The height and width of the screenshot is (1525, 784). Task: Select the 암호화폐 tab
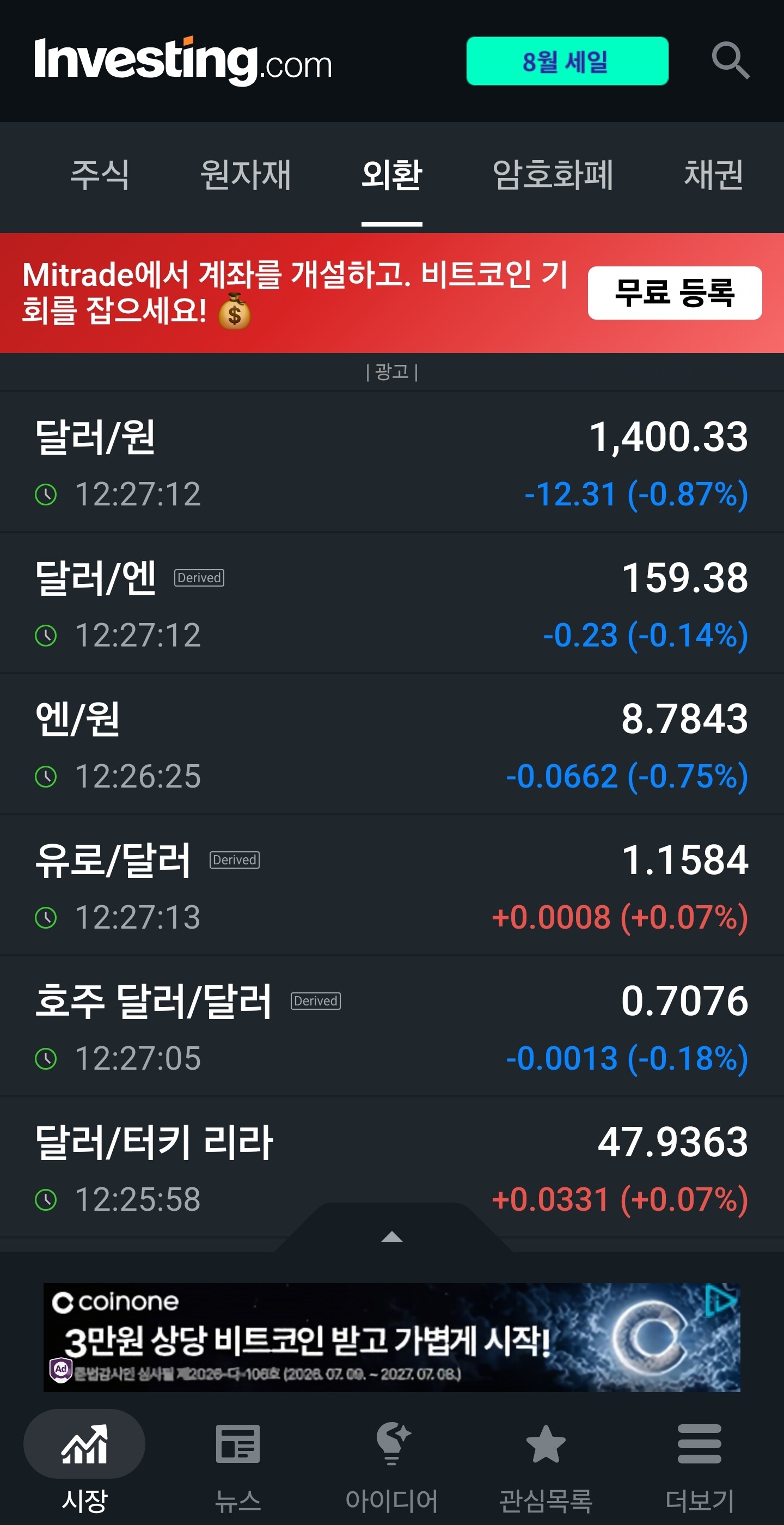(x=553, y=175)
